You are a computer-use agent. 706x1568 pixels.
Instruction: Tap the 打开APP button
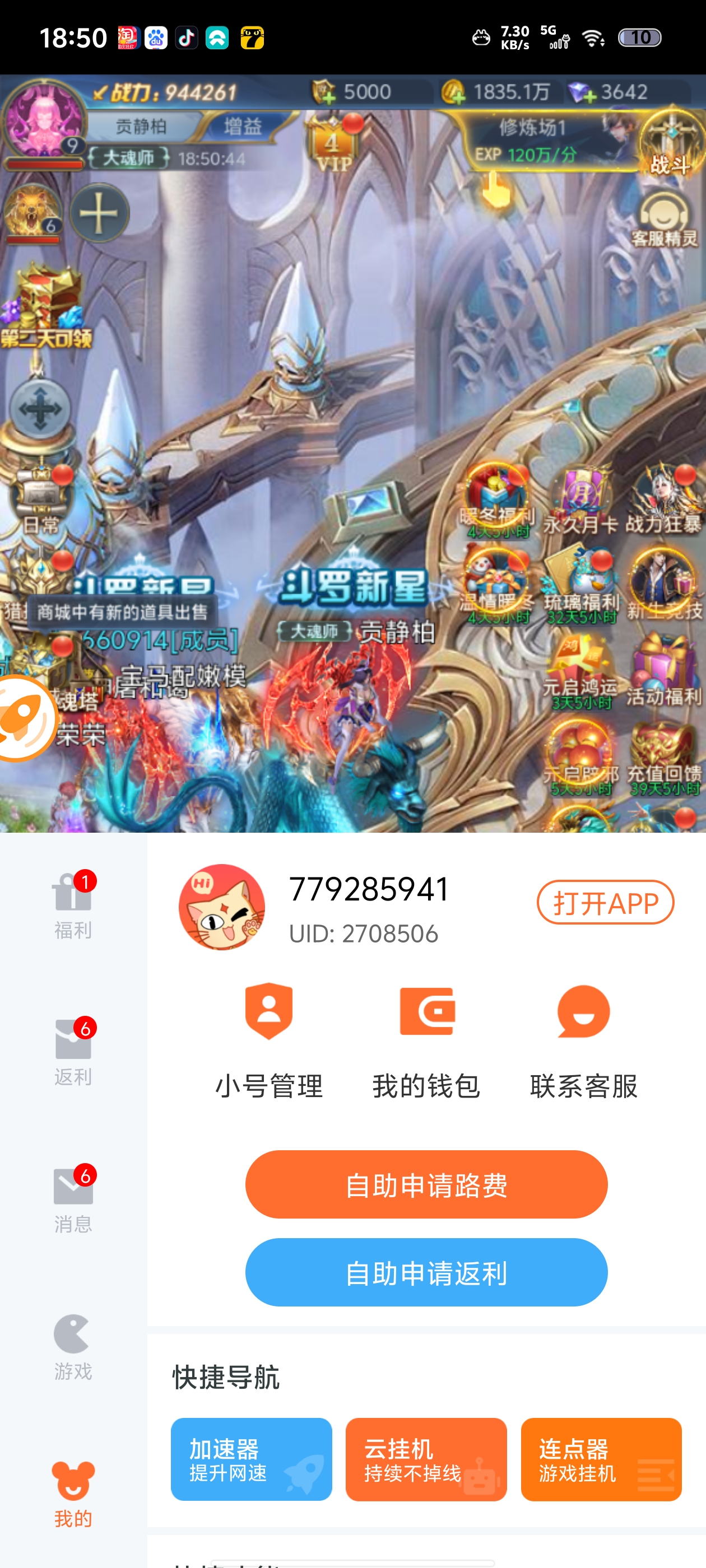tap(604, 903)
